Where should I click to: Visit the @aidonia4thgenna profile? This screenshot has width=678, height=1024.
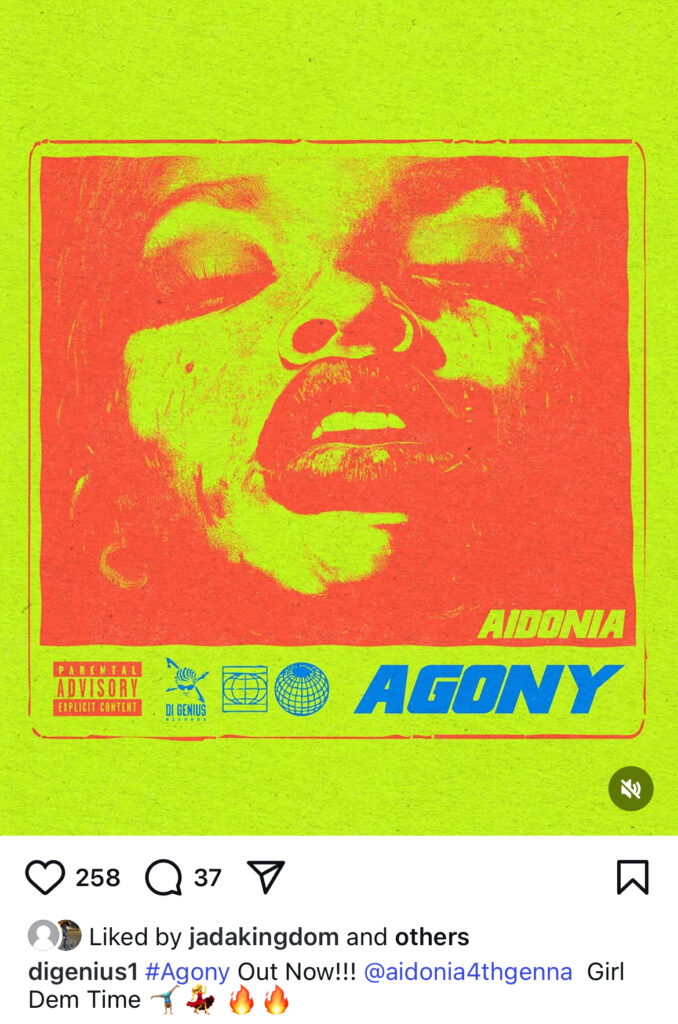click(x=468, y=971)
